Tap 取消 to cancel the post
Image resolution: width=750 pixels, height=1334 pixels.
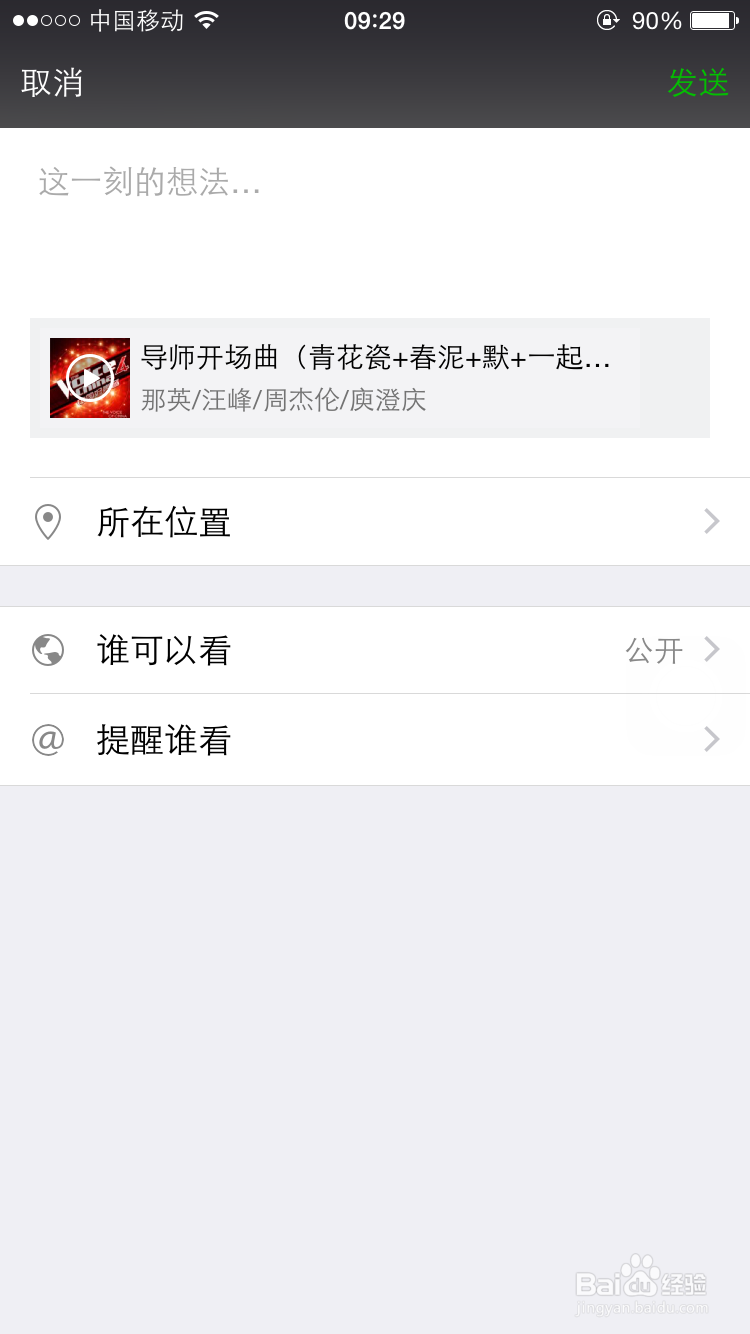coord(52,83)
